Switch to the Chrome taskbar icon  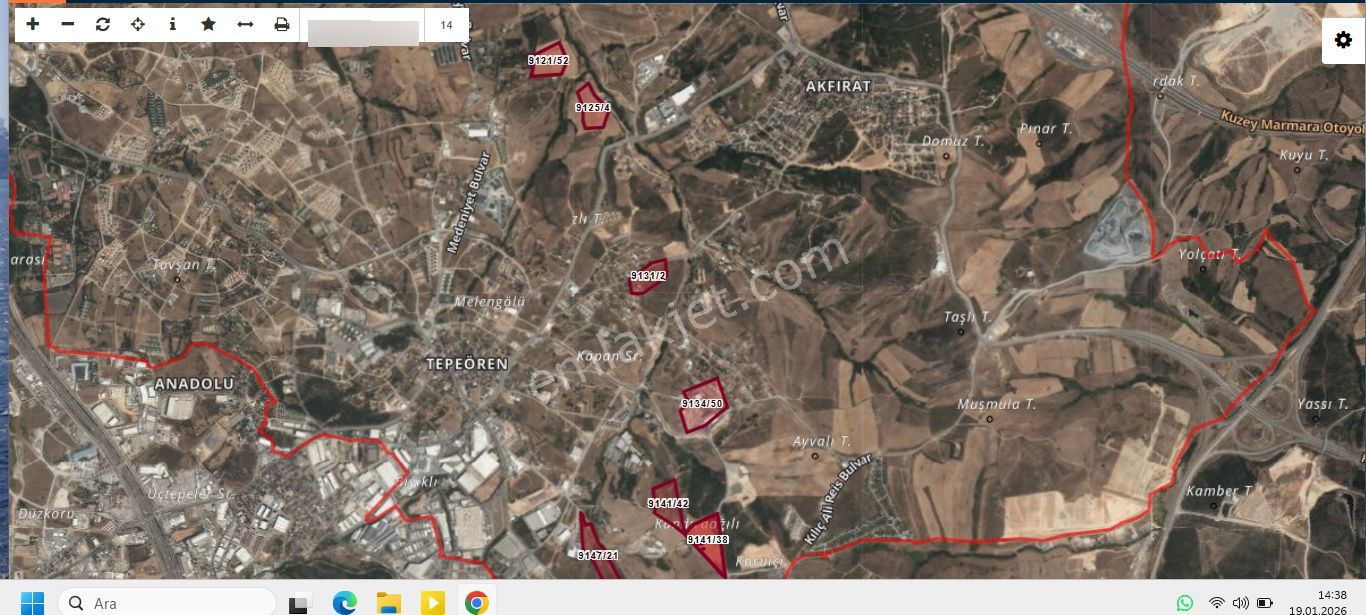click(x=476, y=603)
